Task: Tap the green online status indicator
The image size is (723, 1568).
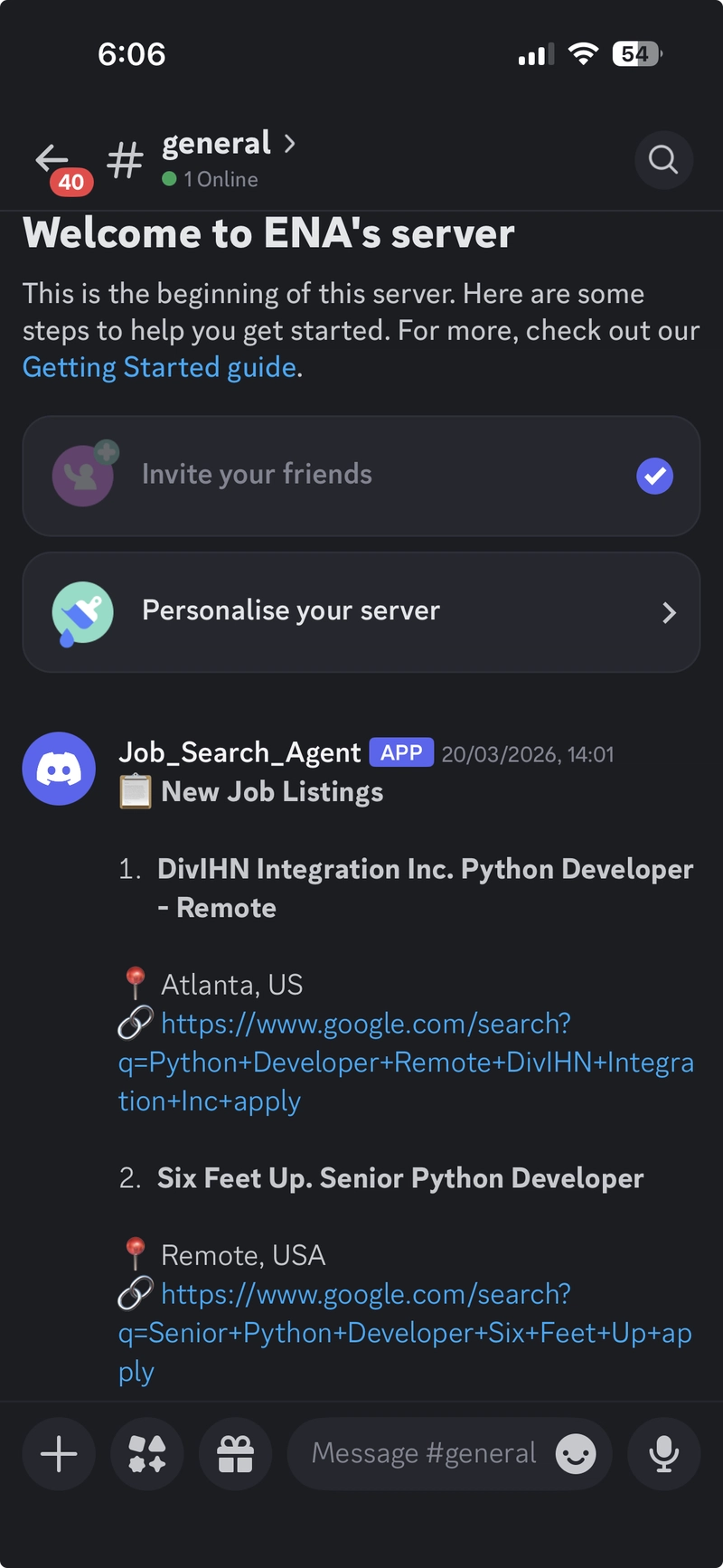Action: [170, 180]
